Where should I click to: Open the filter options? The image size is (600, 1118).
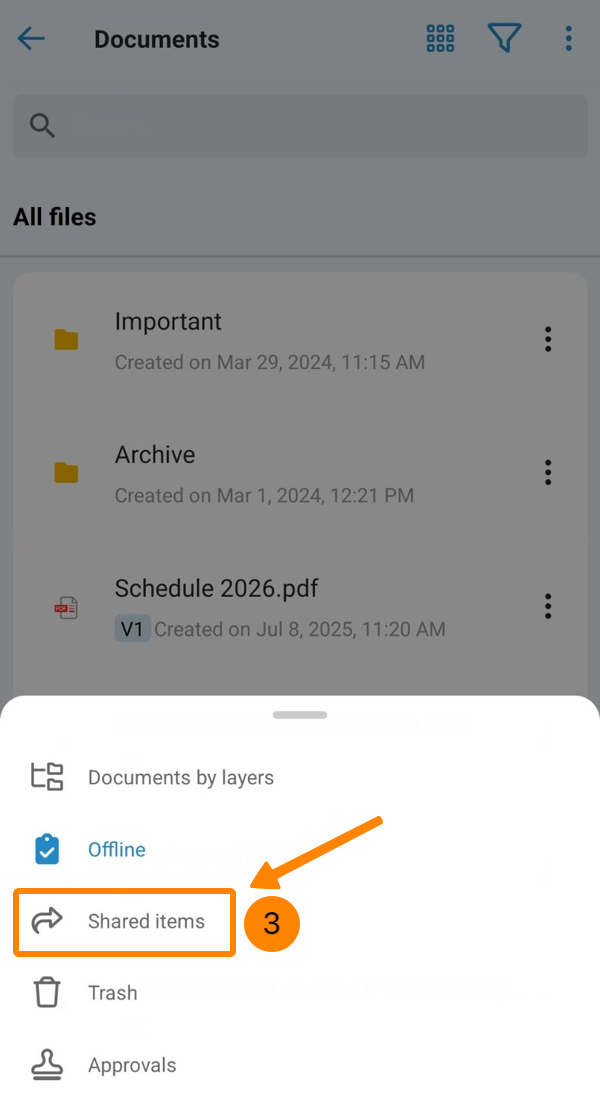click(505, 40)
